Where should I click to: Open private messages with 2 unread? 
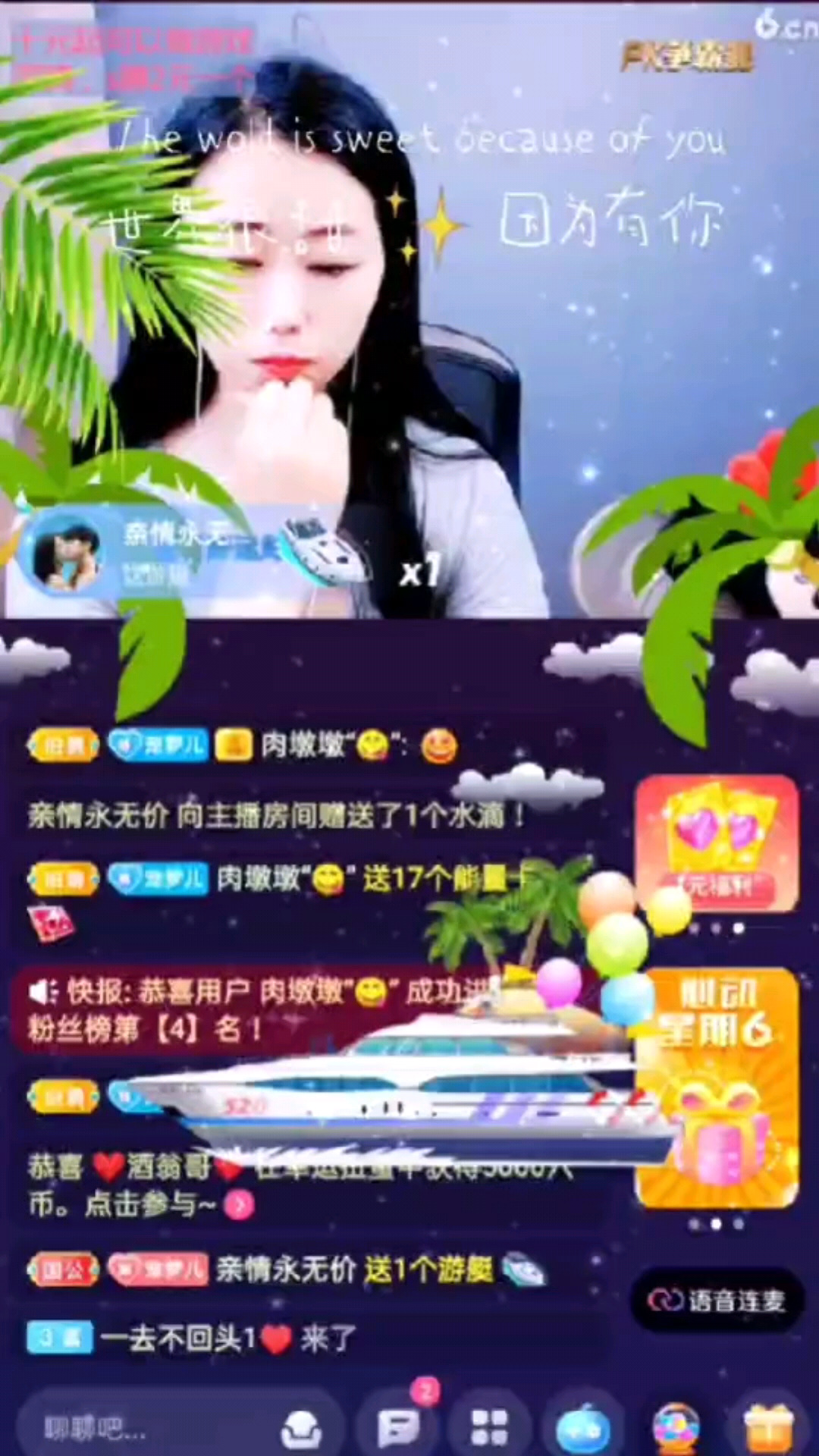pyautogui.click(x=399, y=1426)
